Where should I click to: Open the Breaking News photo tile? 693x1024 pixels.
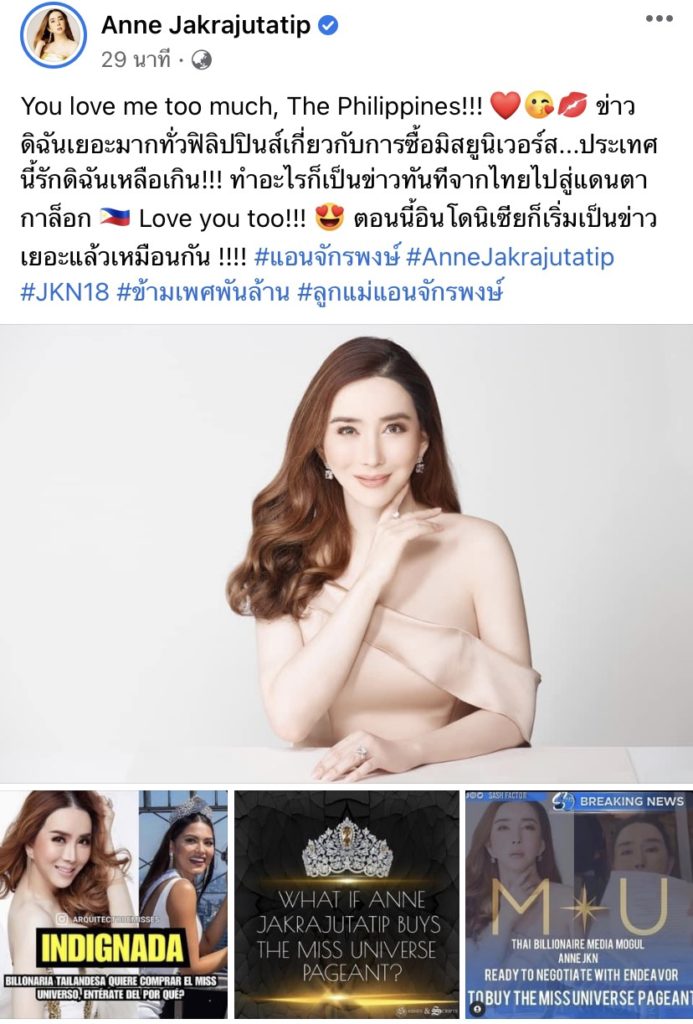tap(578, 904)
